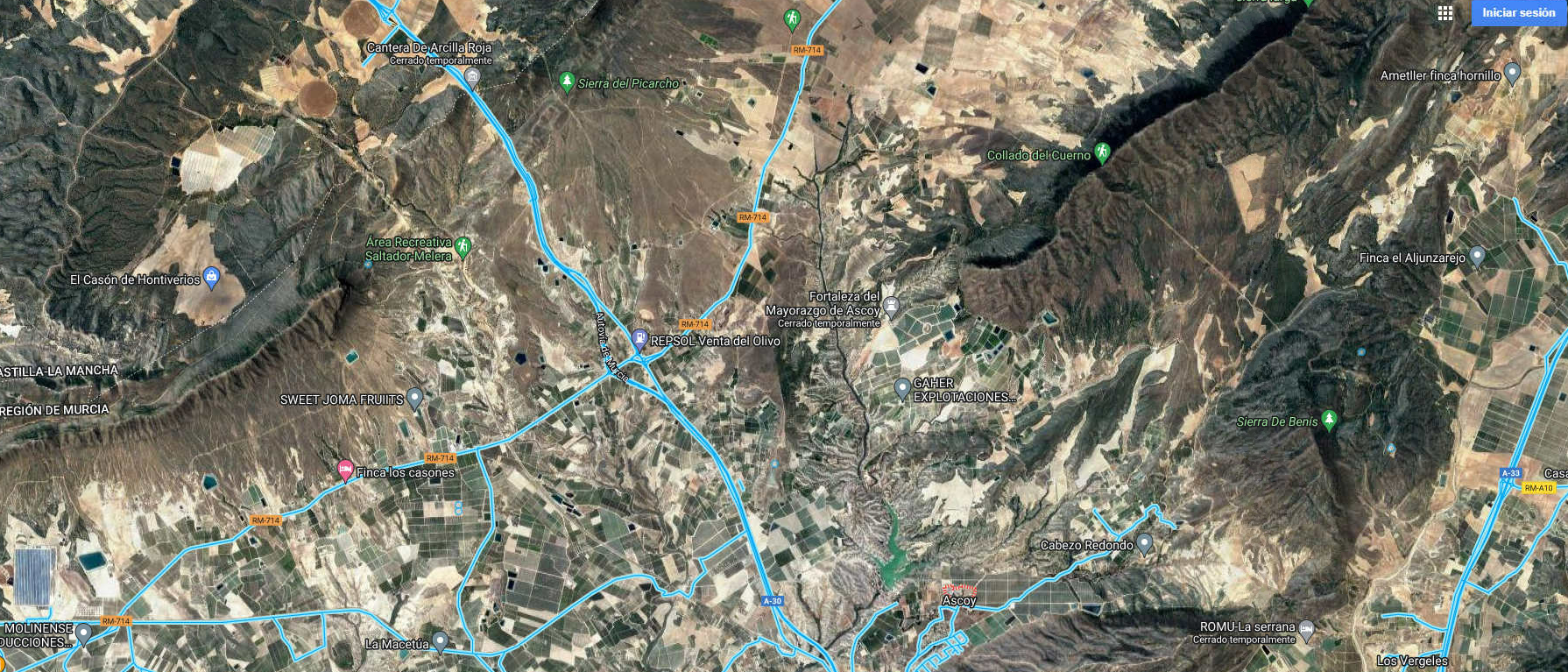
Task: Select the Sierra De Benis marker
Action: 1329,420
